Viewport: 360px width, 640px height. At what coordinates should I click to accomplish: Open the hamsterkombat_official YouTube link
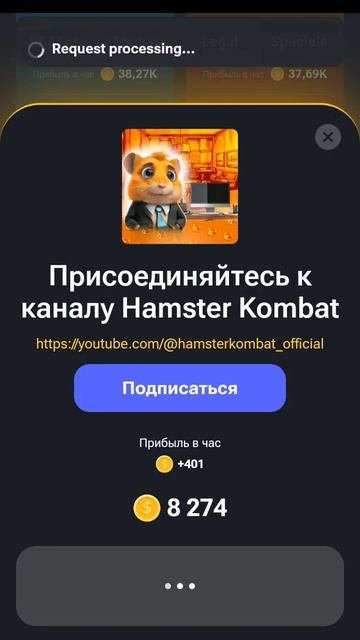point(180,344)
